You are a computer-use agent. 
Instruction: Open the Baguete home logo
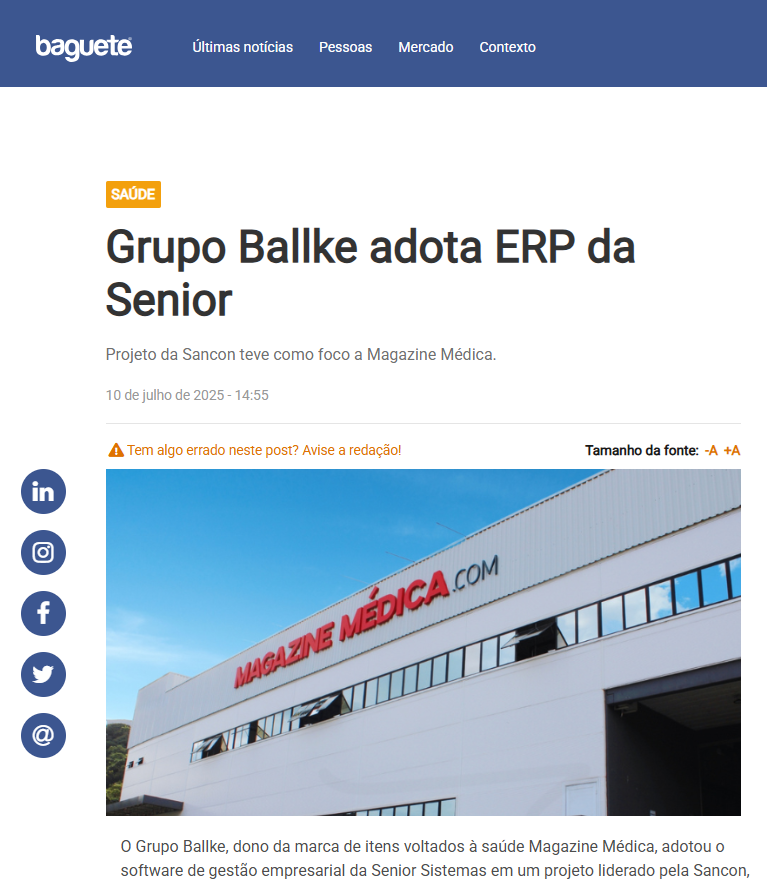pos(83,47)
